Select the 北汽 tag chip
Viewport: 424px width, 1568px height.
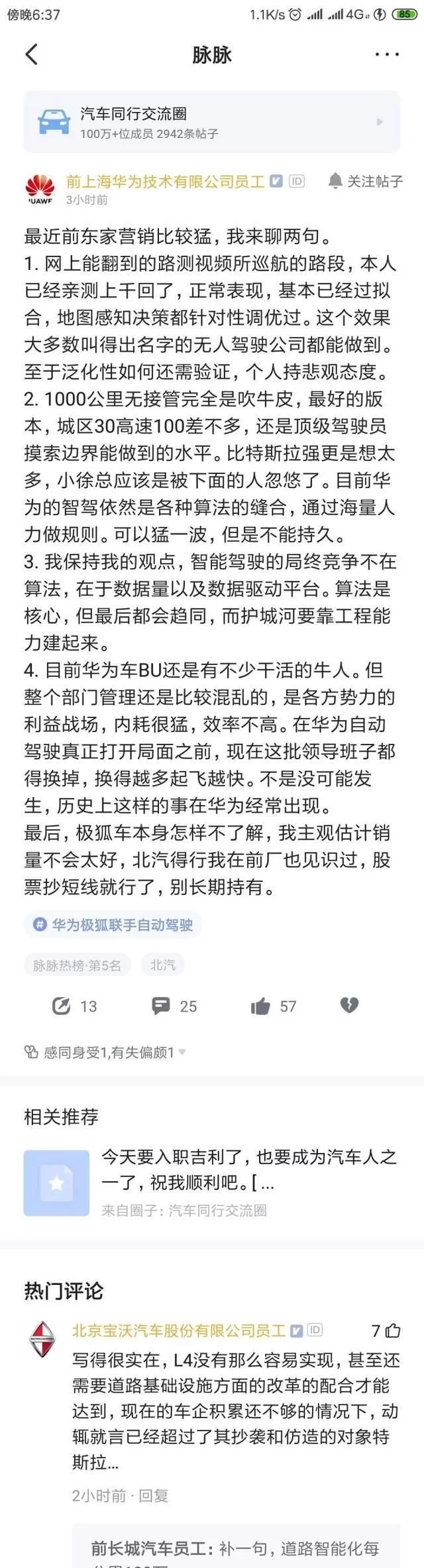(x=162, y=965)
